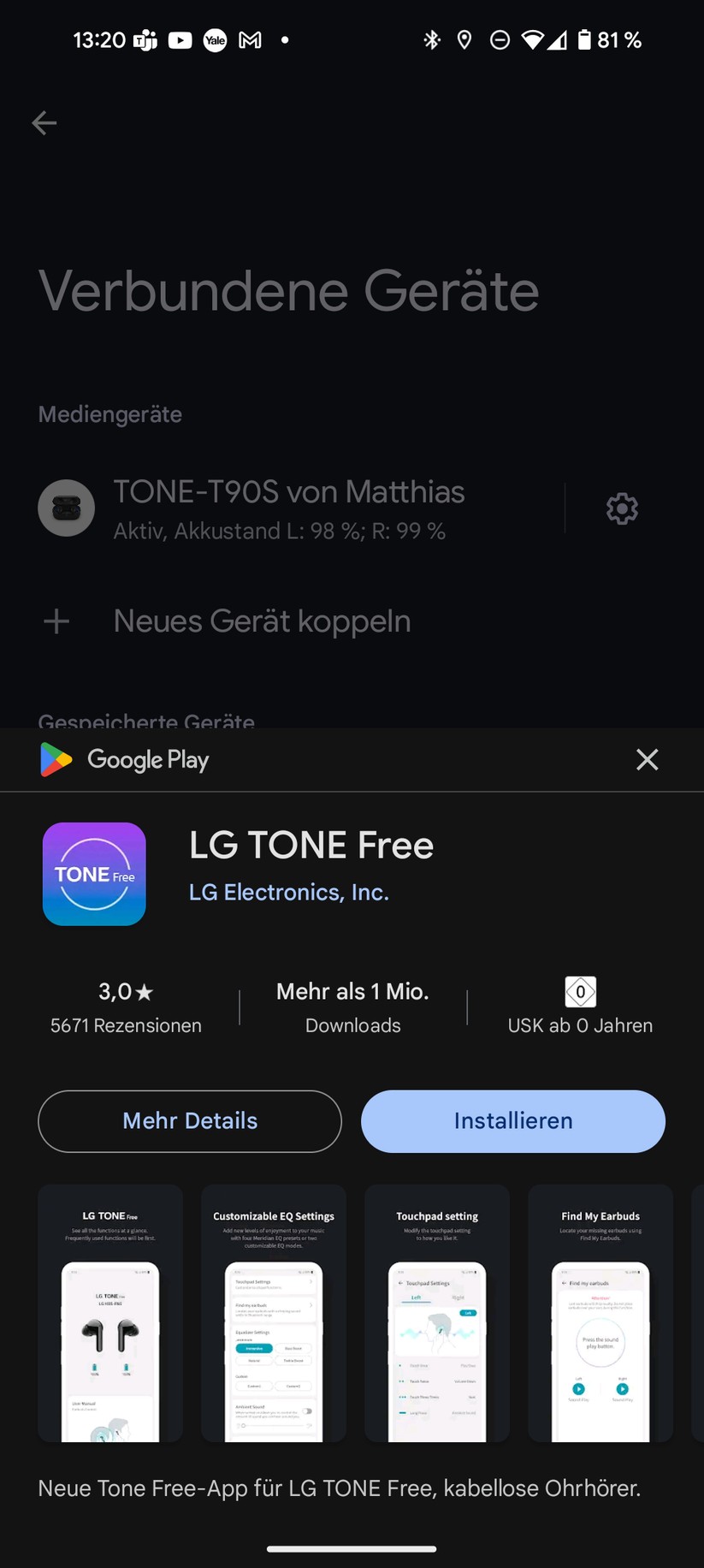Open settings gear for TONE-T90S
Screen dimensions: 704x1568
(x=622, y=508)
